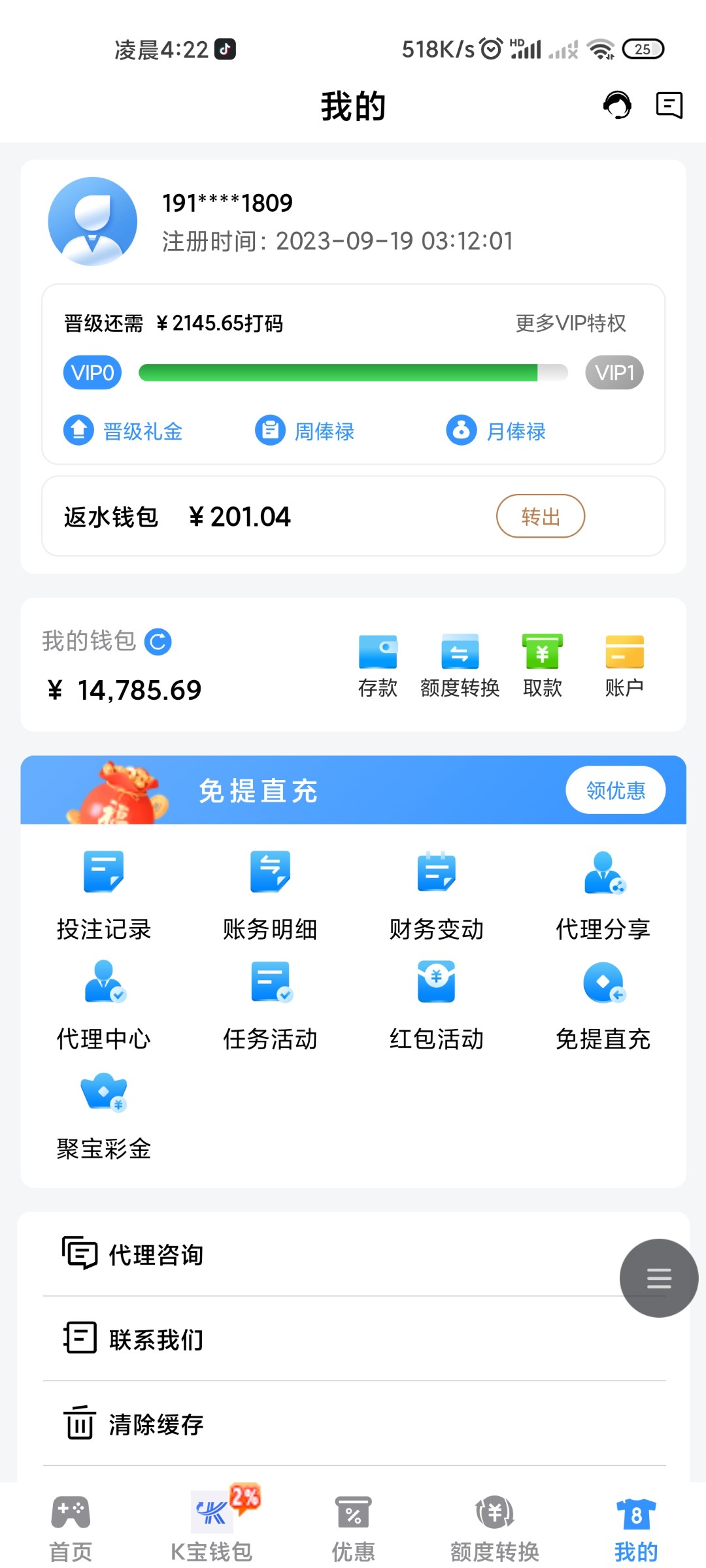Select the 取款 withdrawal icon
Viewport: 706px width, 1568px height.
tap(542, 663)
